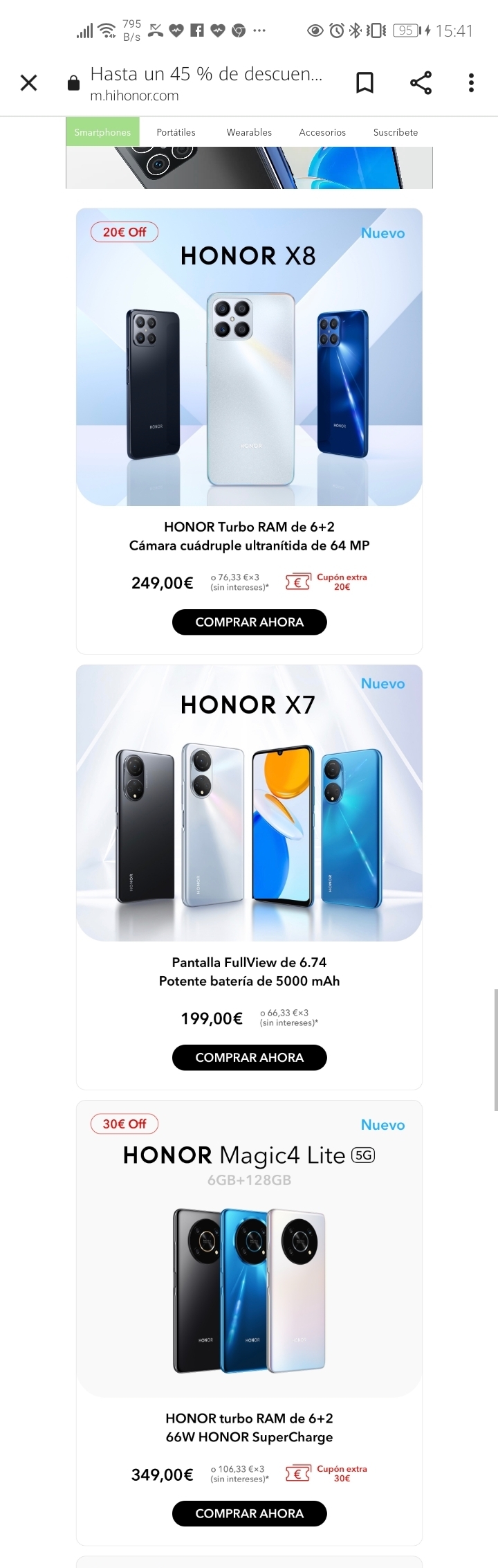Buy the HONOR X7 now

point(249,1057)
